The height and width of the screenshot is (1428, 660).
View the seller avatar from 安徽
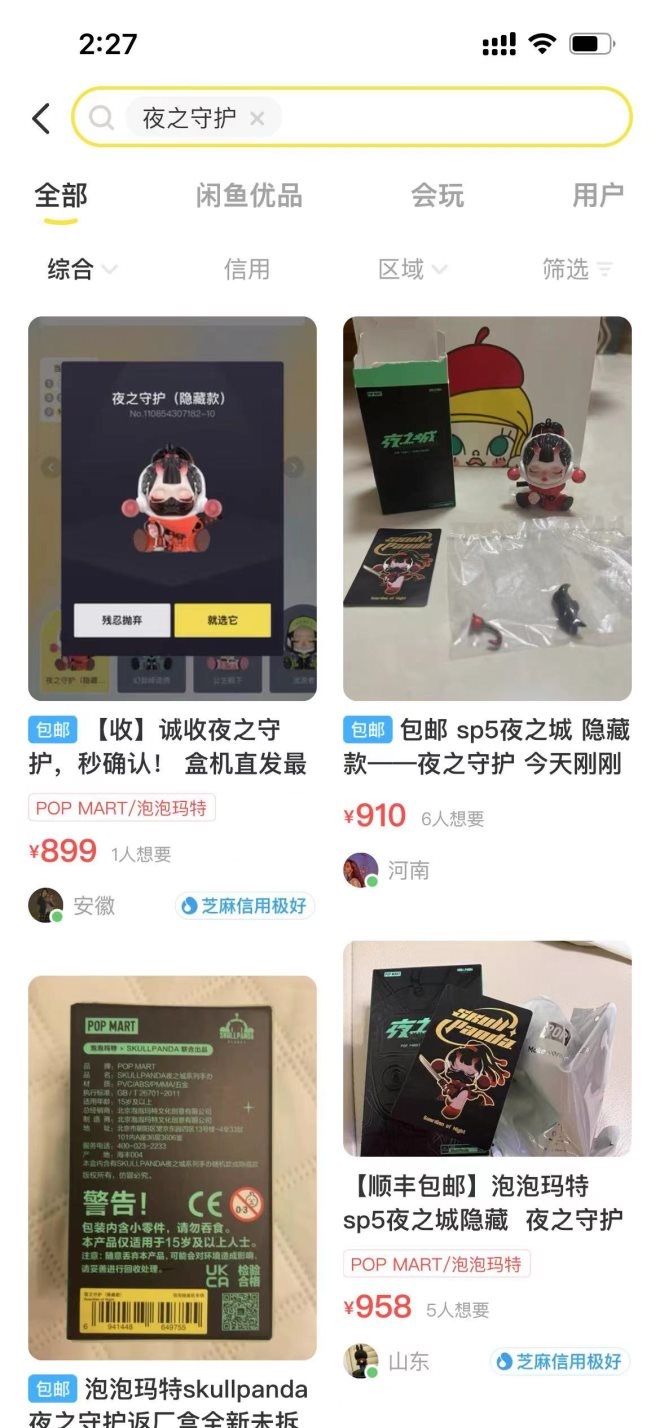tap(45, 905)
